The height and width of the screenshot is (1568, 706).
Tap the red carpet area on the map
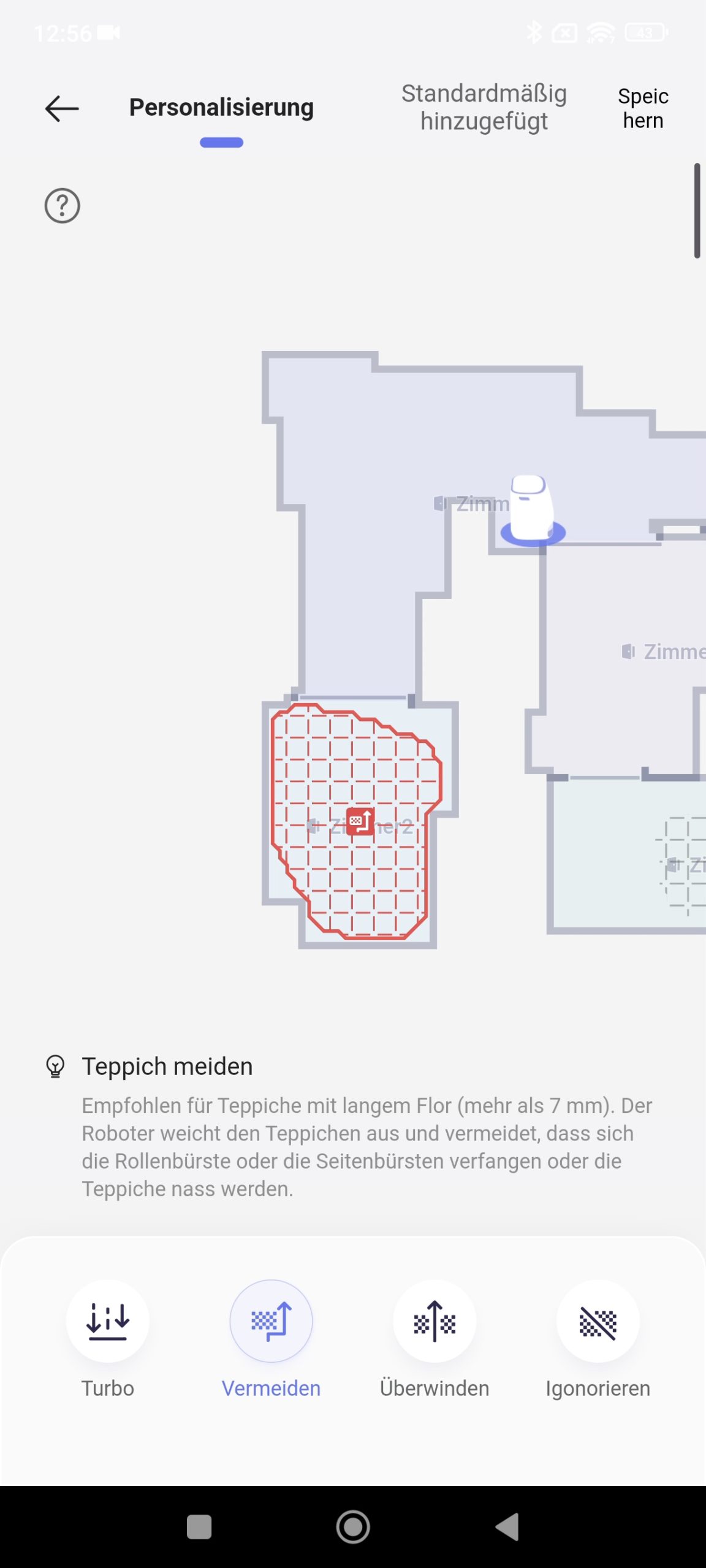[357, 821]
